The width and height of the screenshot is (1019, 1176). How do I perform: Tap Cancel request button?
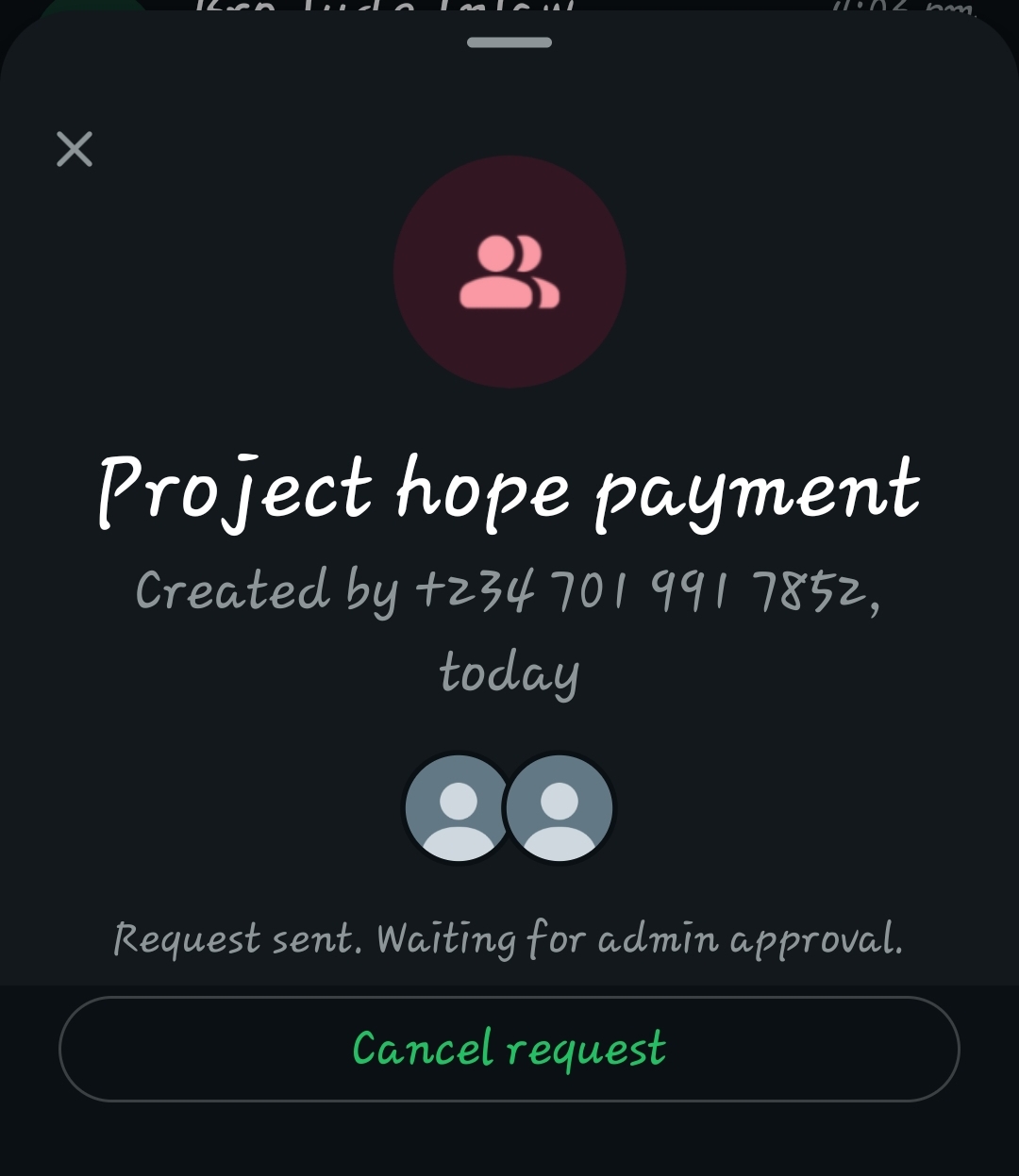click(509, 1049)
